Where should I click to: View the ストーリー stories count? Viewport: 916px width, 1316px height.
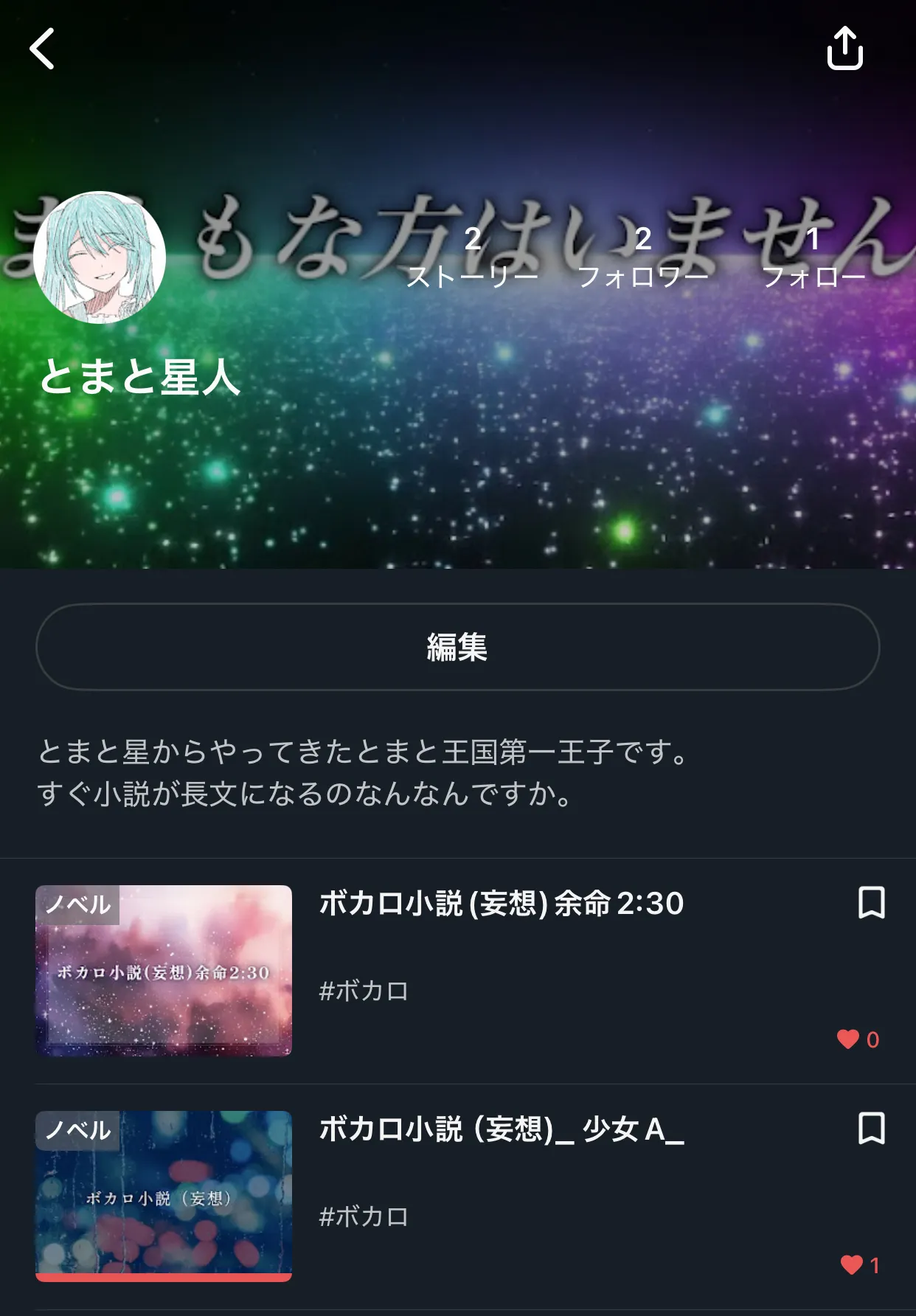pyautogui.click(x=473, y=257)
